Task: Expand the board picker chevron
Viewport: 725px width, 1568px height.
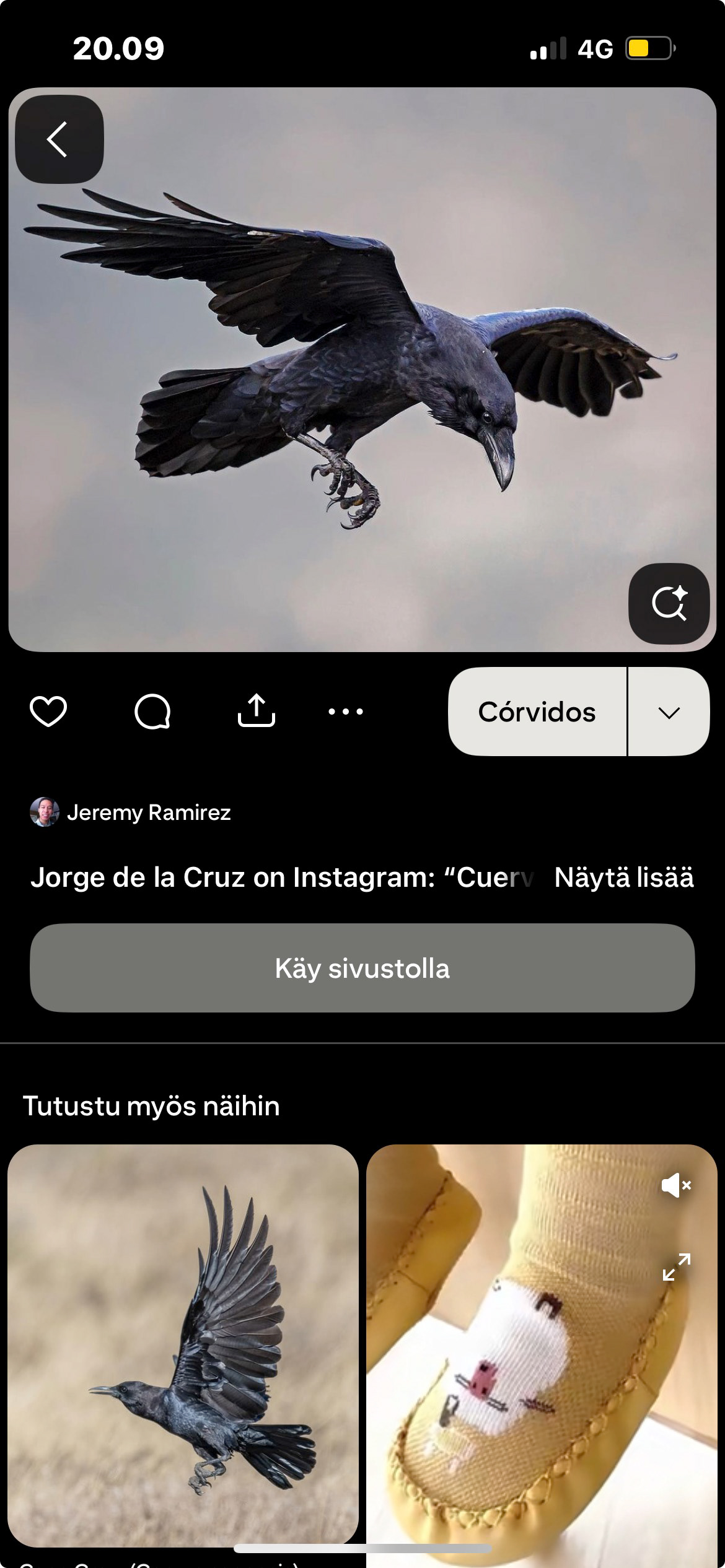Action: pyautogui.click(x=669, y=712)
